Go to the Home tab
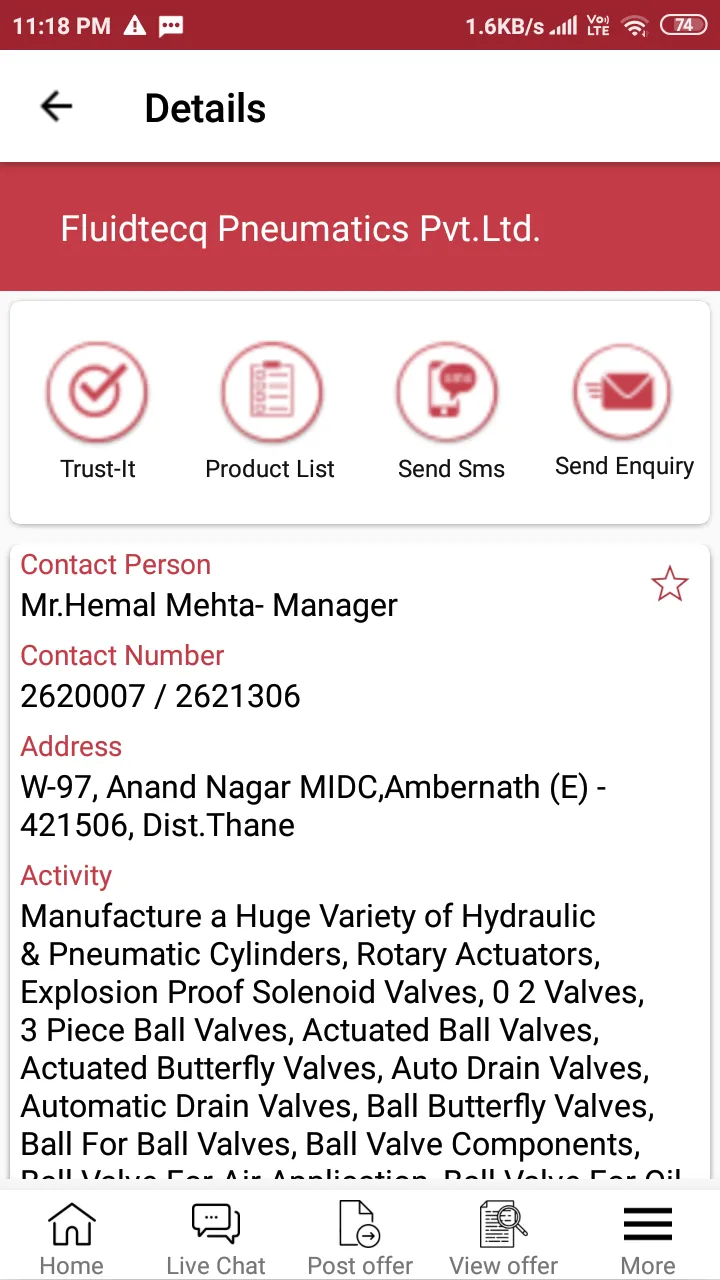Image resolution: width=720 pixels, height=1280 pixels. [x=72, y=1236]
